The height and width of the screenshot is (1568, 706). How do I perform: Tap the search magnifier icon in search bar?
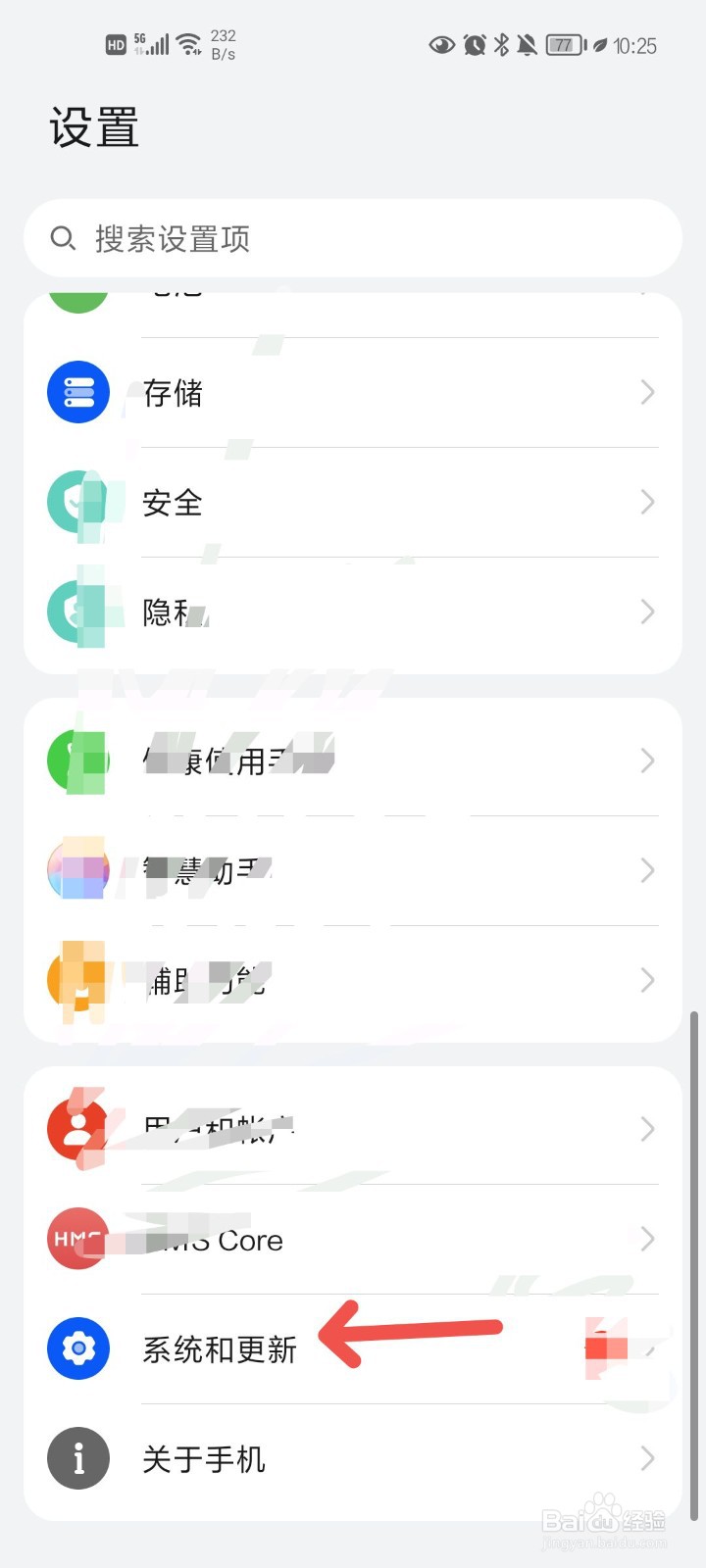coord(64,237)
